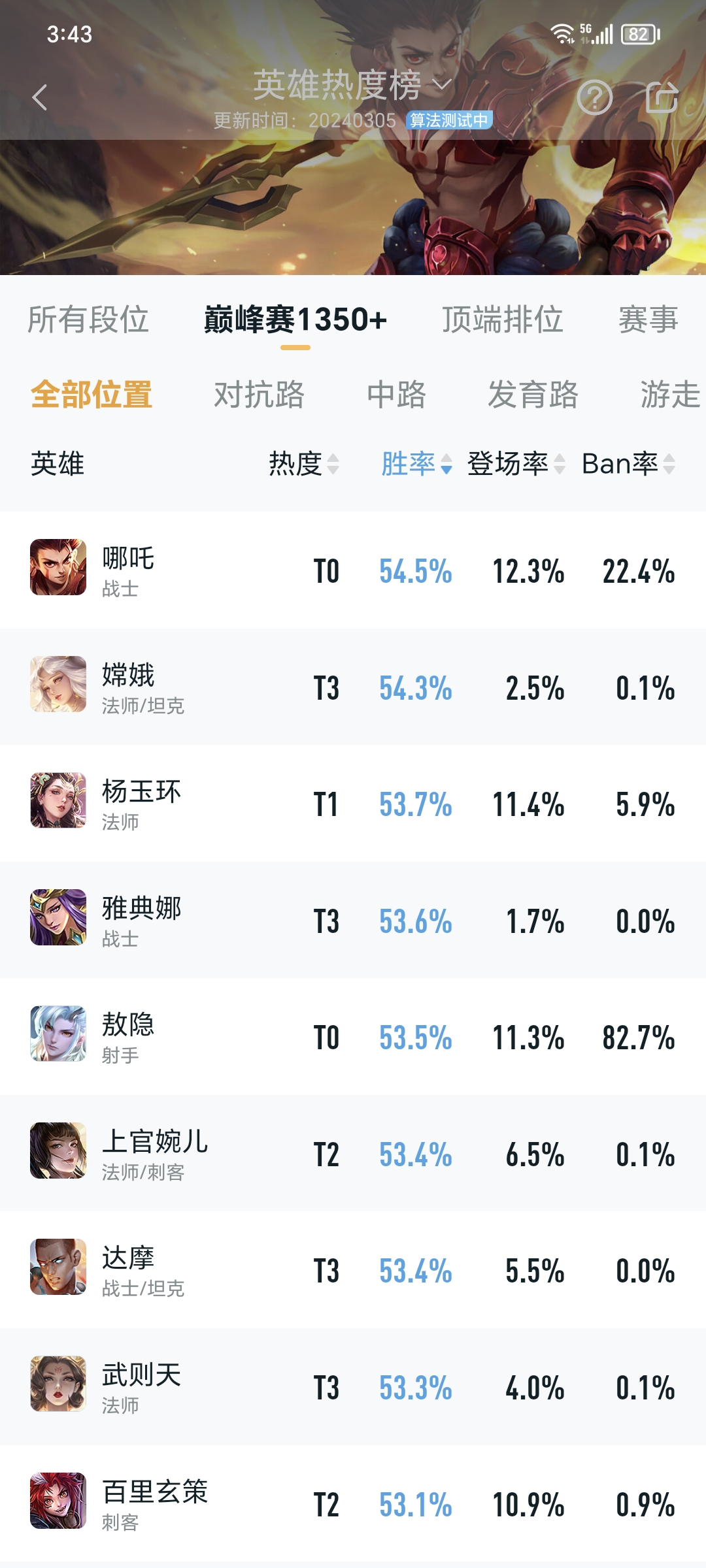The width and height of the screenshot is (706, 1568).
Task: Filter by 发育路 position
Action: [533, 395]
